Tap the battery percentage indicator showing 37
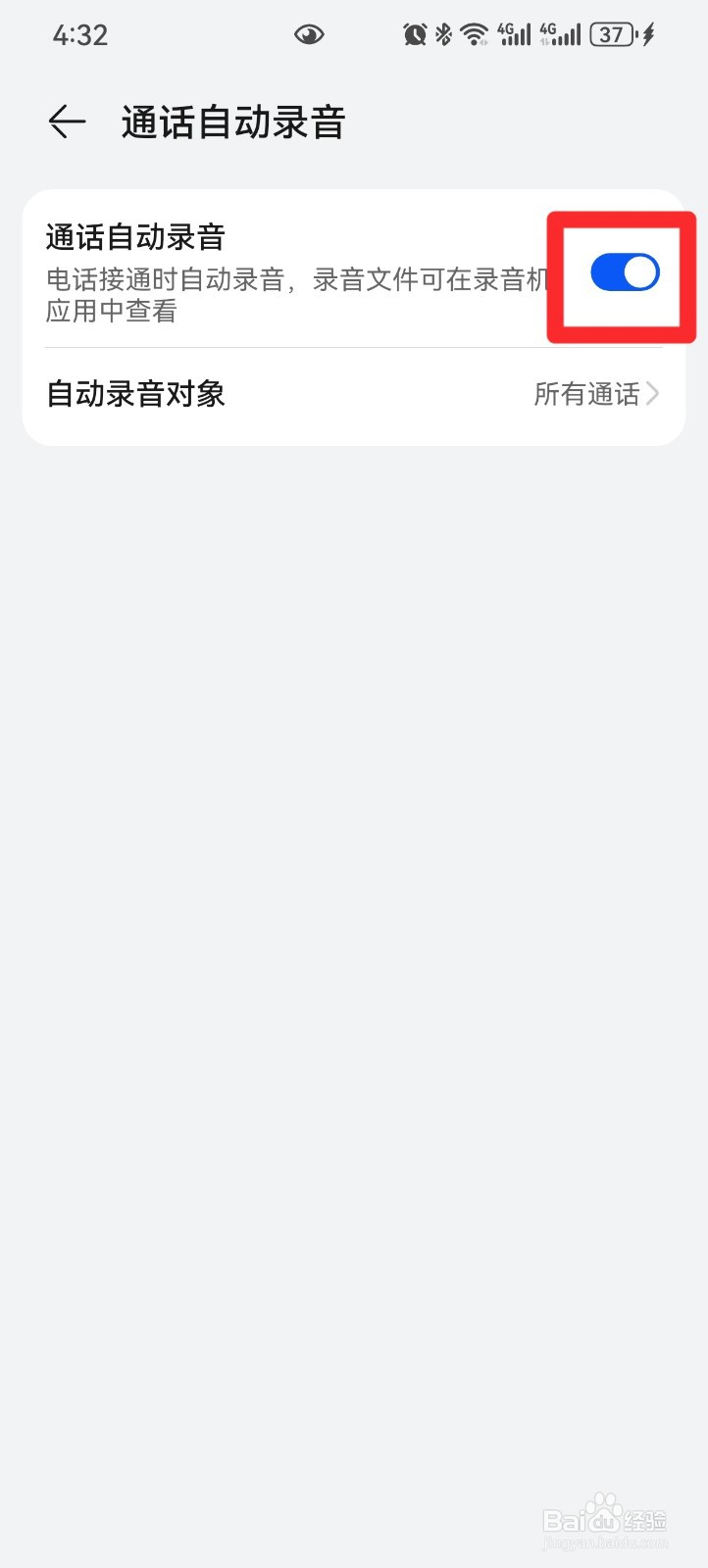Image resolution: width=708 pixels, height=1568 pixels. tap(612, 32)
